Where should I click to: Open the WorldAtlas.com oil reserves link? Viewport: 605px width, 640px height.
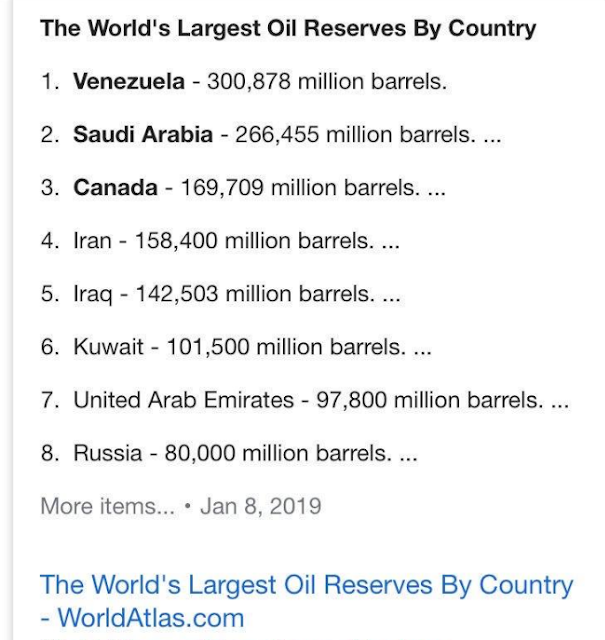[307, 601]
